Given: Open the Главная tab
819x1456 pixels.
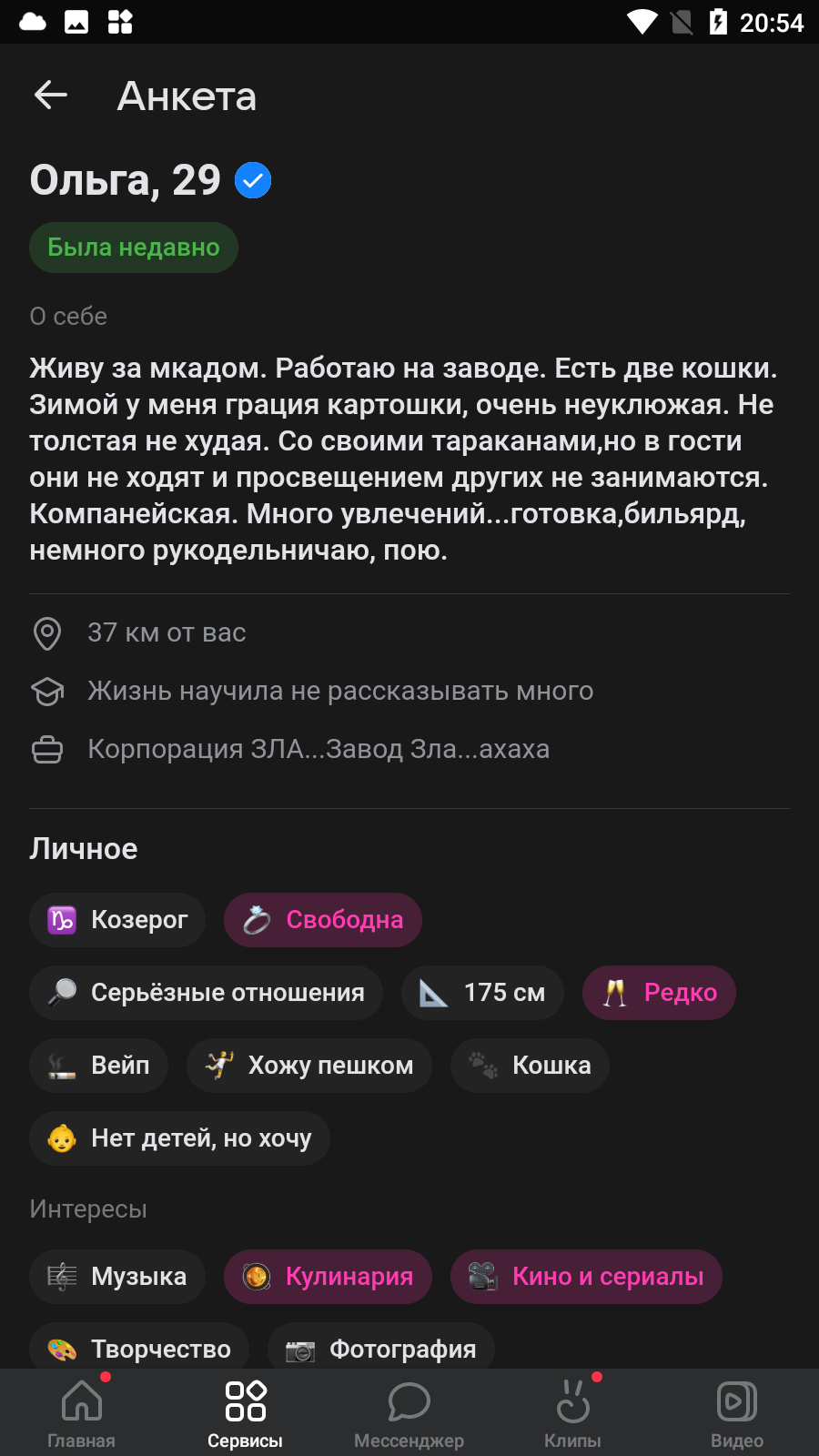Looking at the screenshot, I should [82, 1412].
